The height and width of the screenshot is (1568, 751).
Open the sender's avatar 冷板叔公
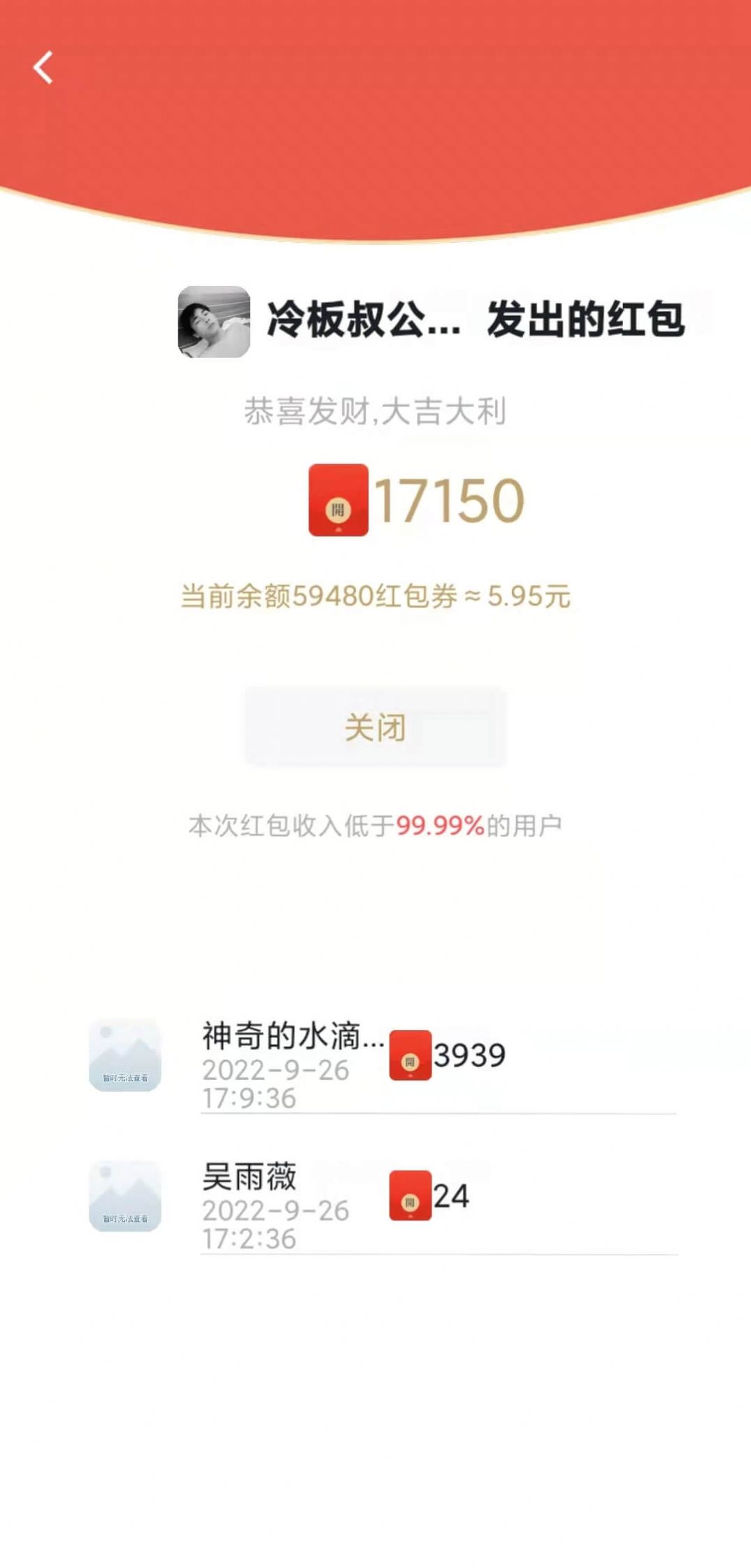coord(214,322)
